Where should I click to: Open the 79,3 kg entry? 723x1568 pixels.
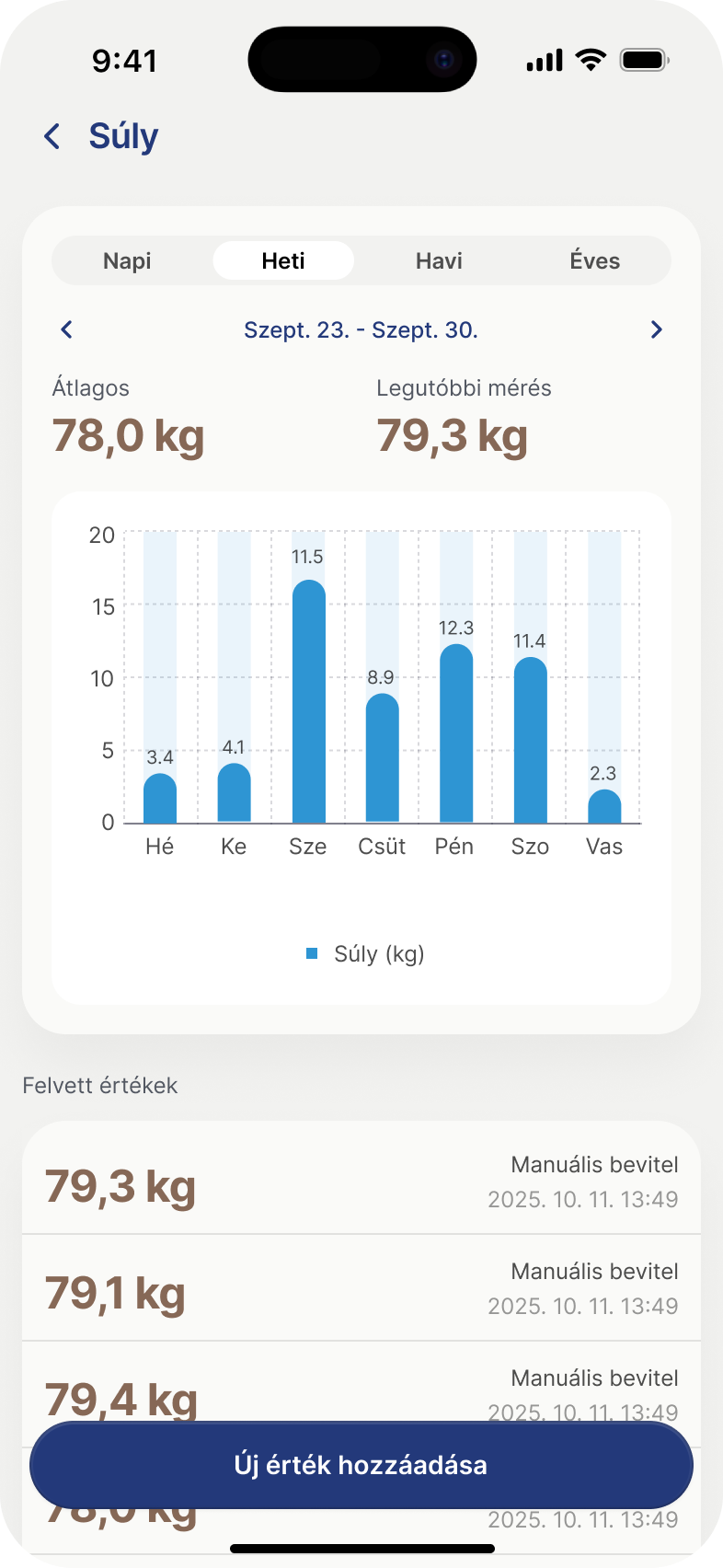coord(361,1182)
